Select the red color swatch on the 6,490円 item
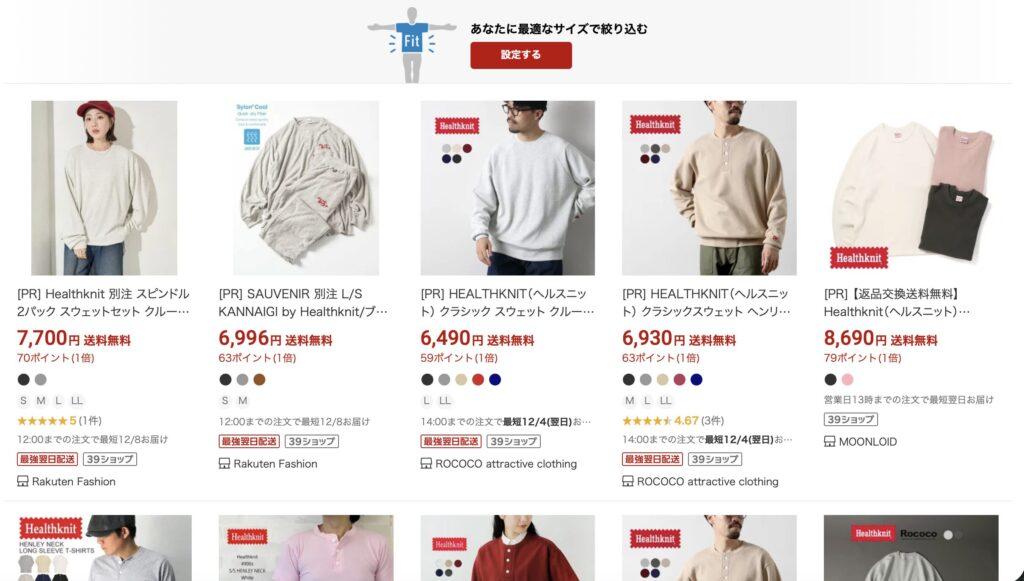The width and height of the screenshot is (1024, 581). point(478,380)
